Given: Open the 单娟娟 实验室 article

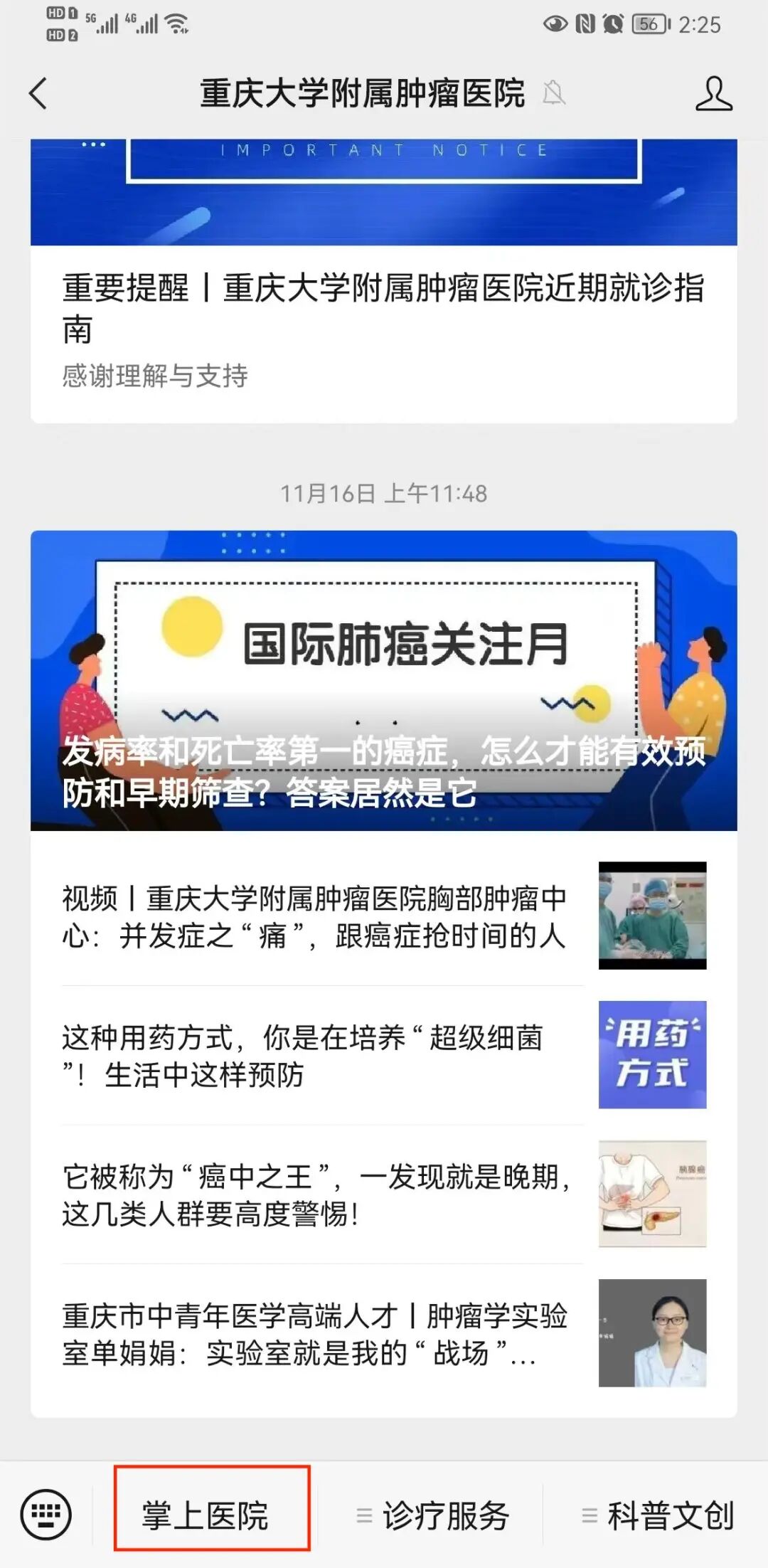Looking at the screenshot, I should (x=384, y=1333).
